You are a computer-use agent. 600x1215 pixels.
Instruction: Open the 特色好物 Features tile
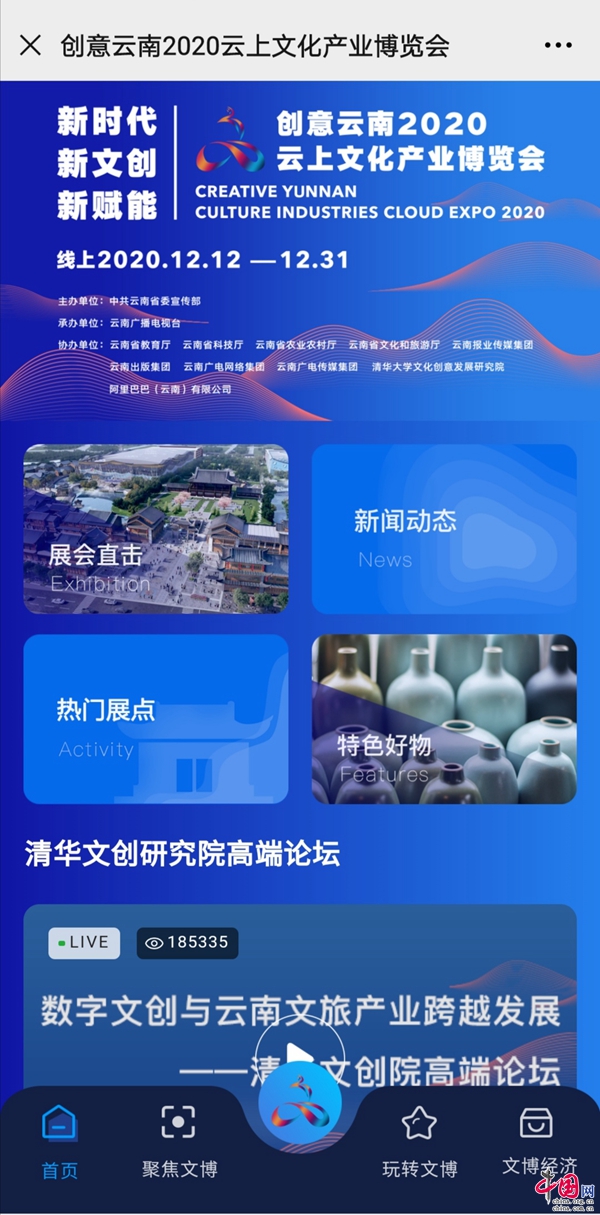tap(444, 719)
